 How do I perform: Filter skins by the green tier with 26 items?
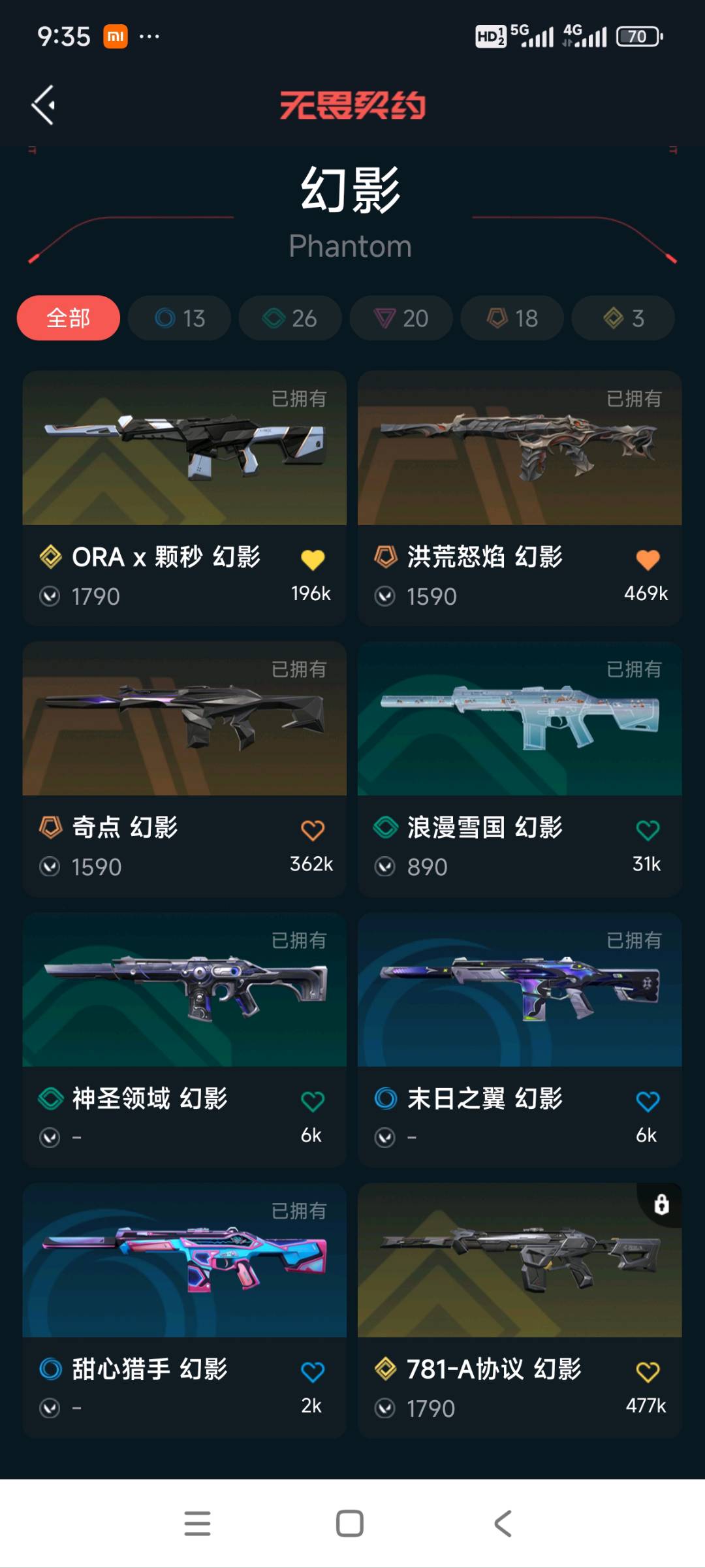click(x=290, y=318)
